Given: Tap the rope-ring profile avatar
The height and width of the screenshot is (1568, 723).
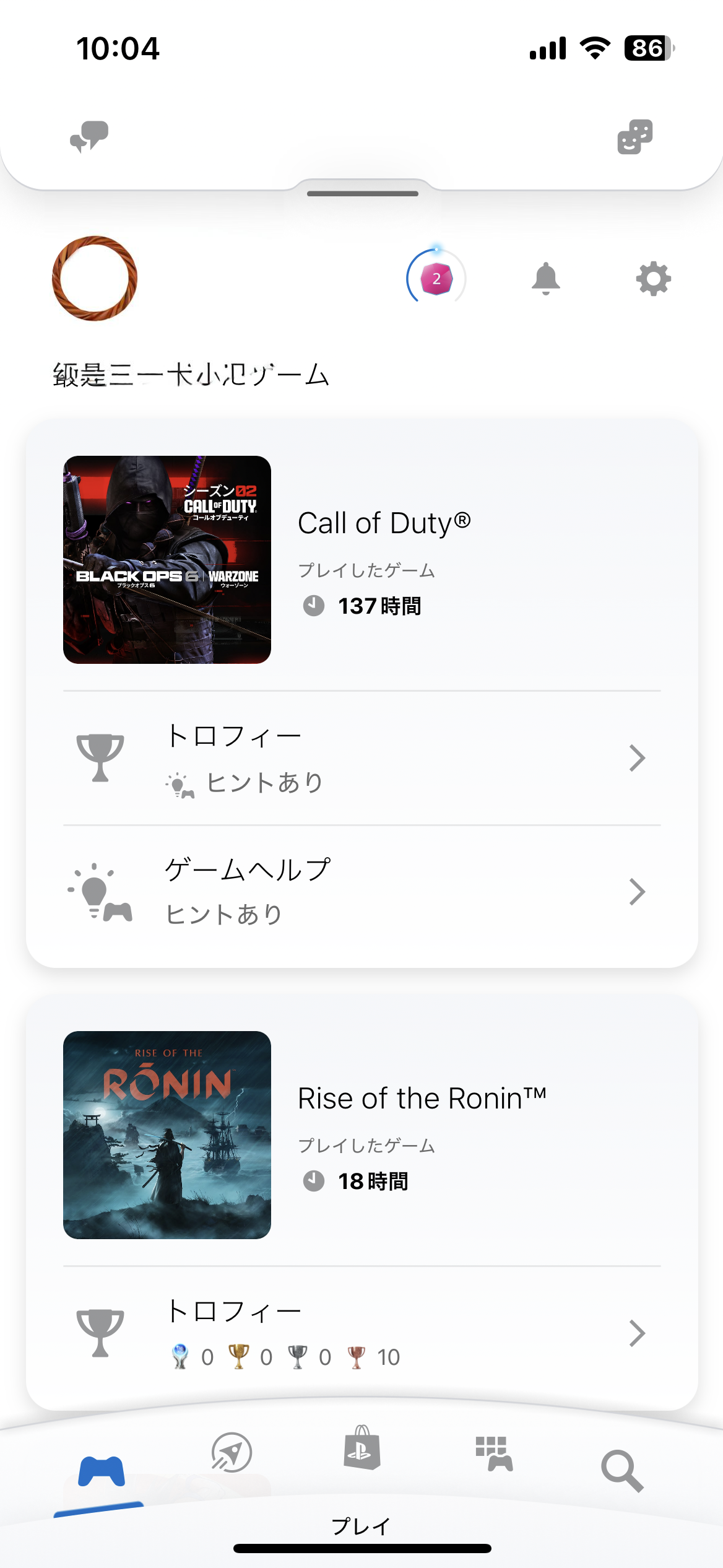Looking at the screenshot, I should pos(95,279).
